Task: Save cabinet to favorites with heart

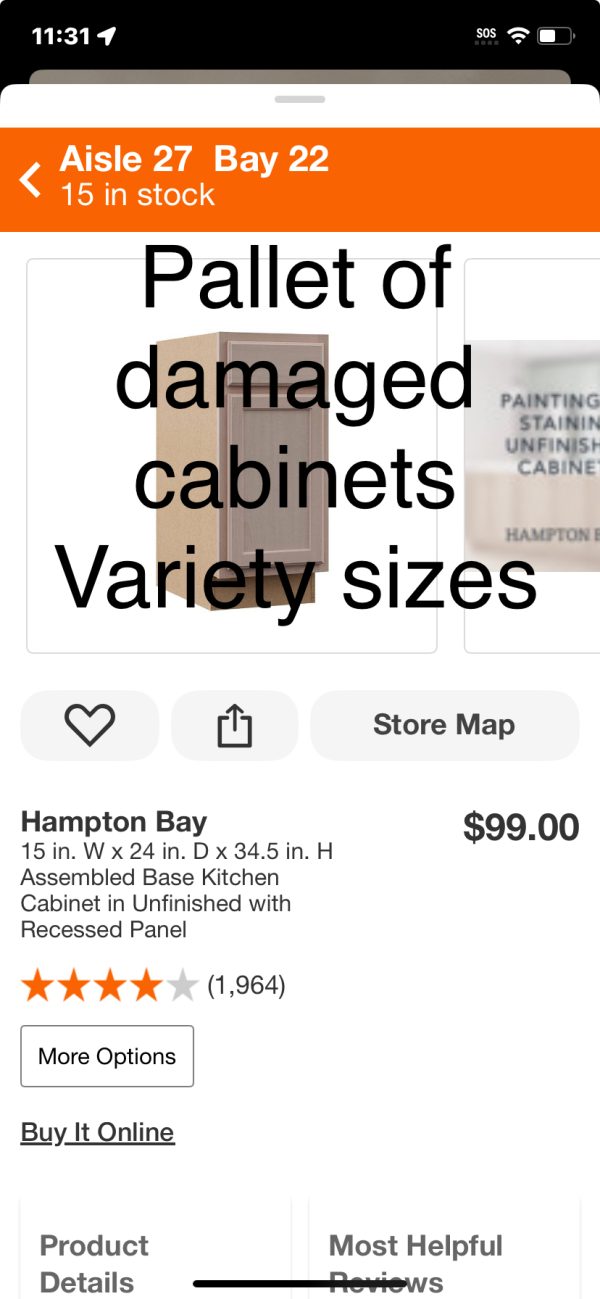Action: pos(90,725)
